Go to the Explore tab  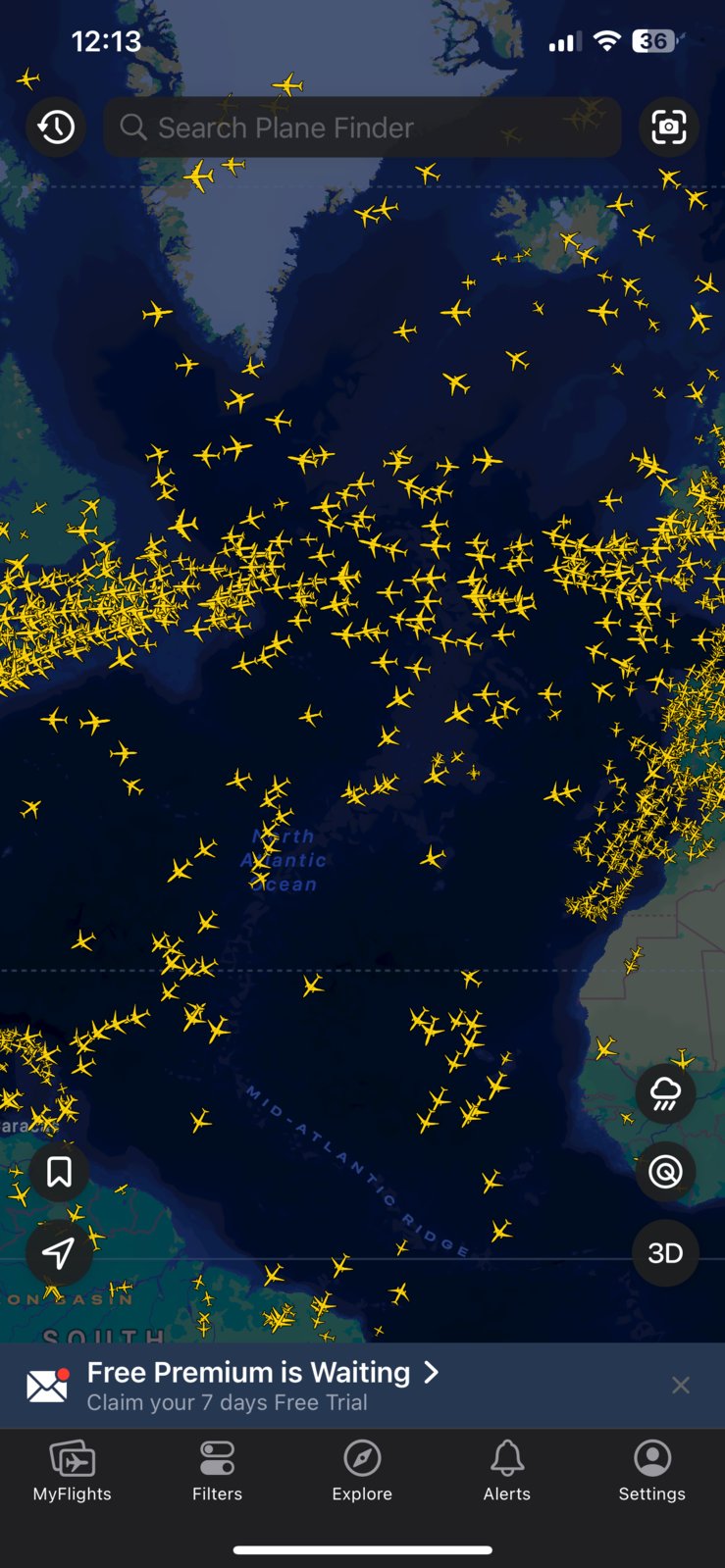(x=362, y=1471)
